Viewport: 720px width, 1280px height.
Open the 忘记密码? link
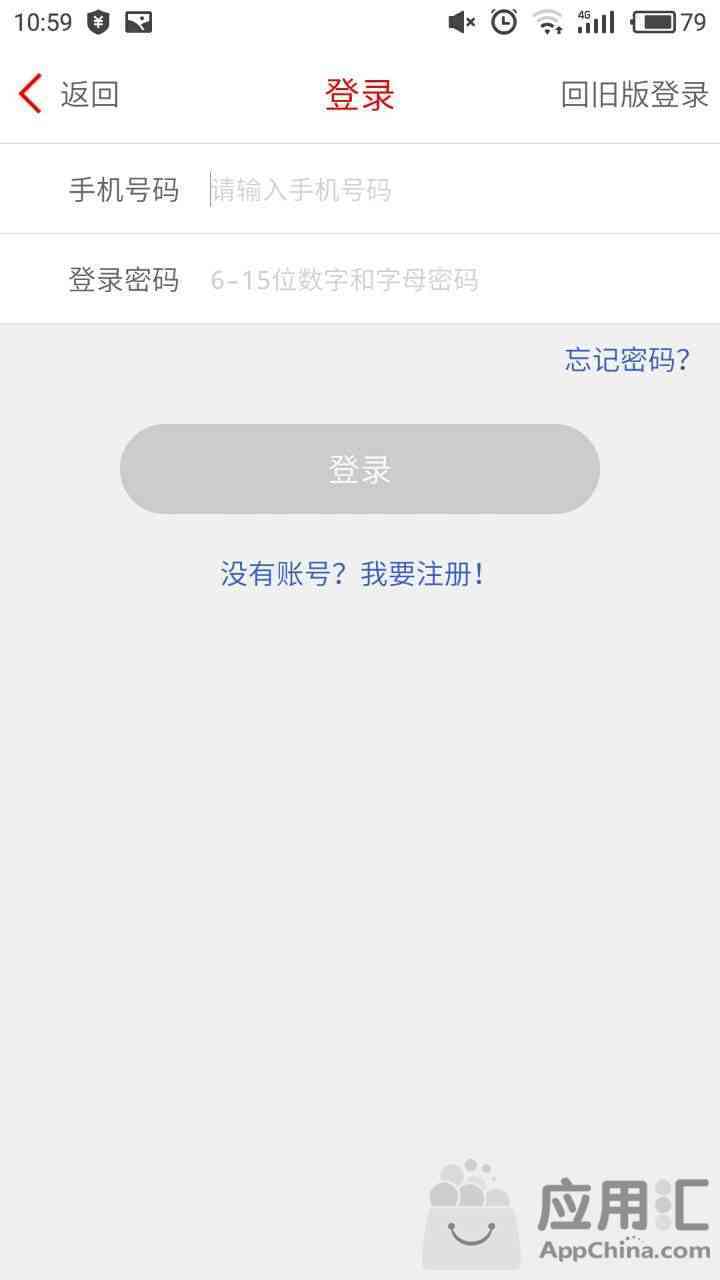pos(628,360)
